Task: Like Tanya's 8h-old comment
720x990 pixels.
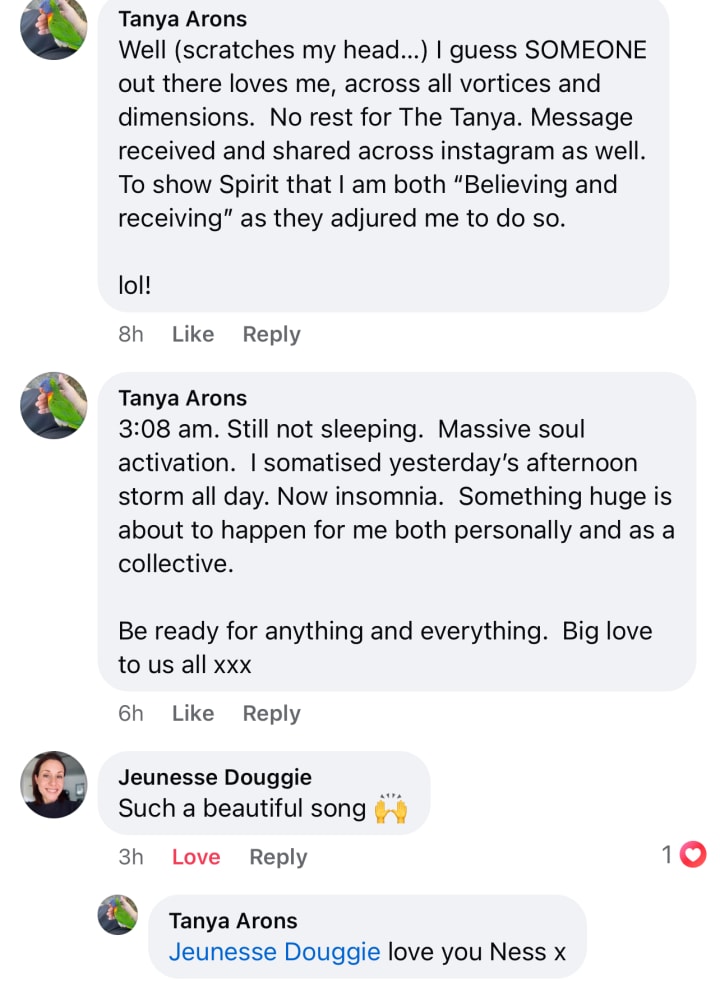Action: (x=192, y=334)
